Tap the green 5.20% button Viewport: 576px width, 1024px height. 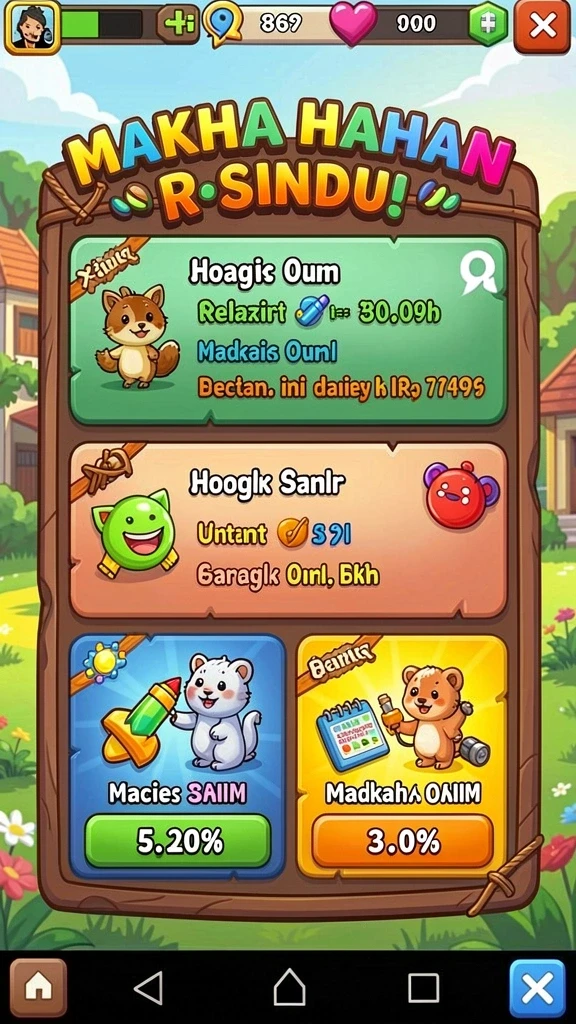[178, 841]
